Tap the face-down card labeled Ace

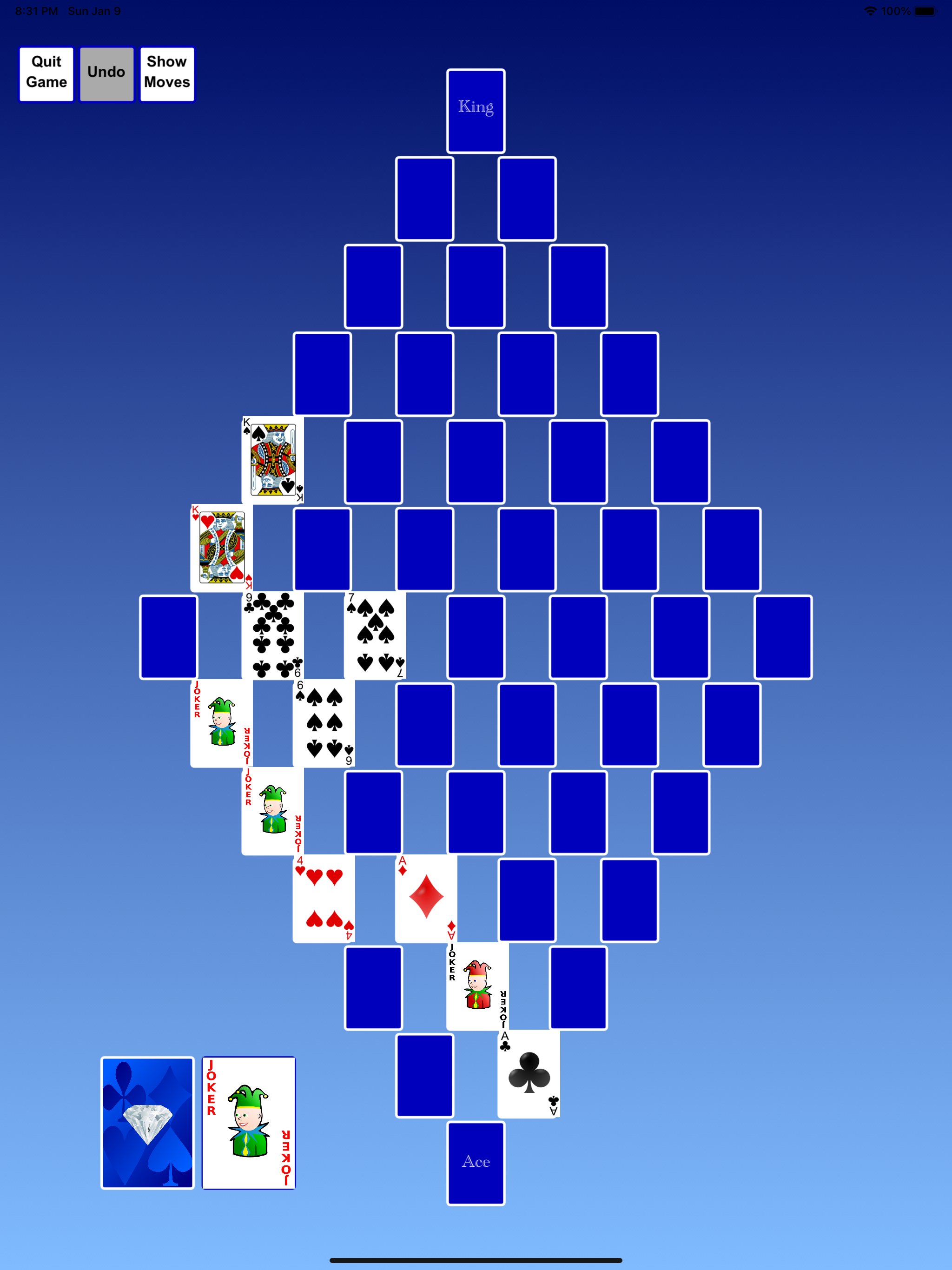(476, 1163)
